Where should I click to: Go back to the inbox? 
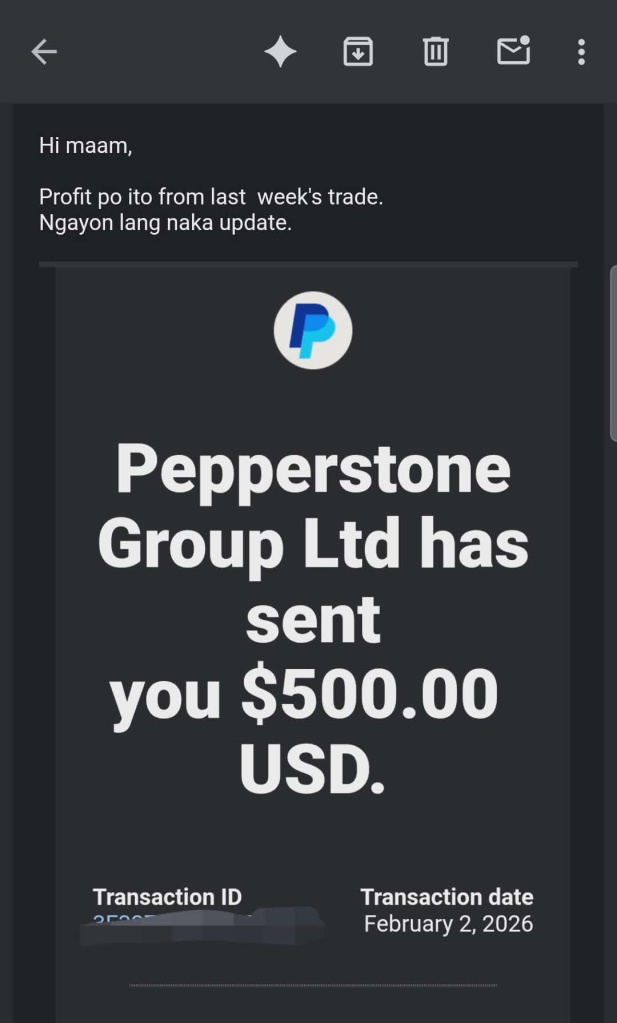44,52
